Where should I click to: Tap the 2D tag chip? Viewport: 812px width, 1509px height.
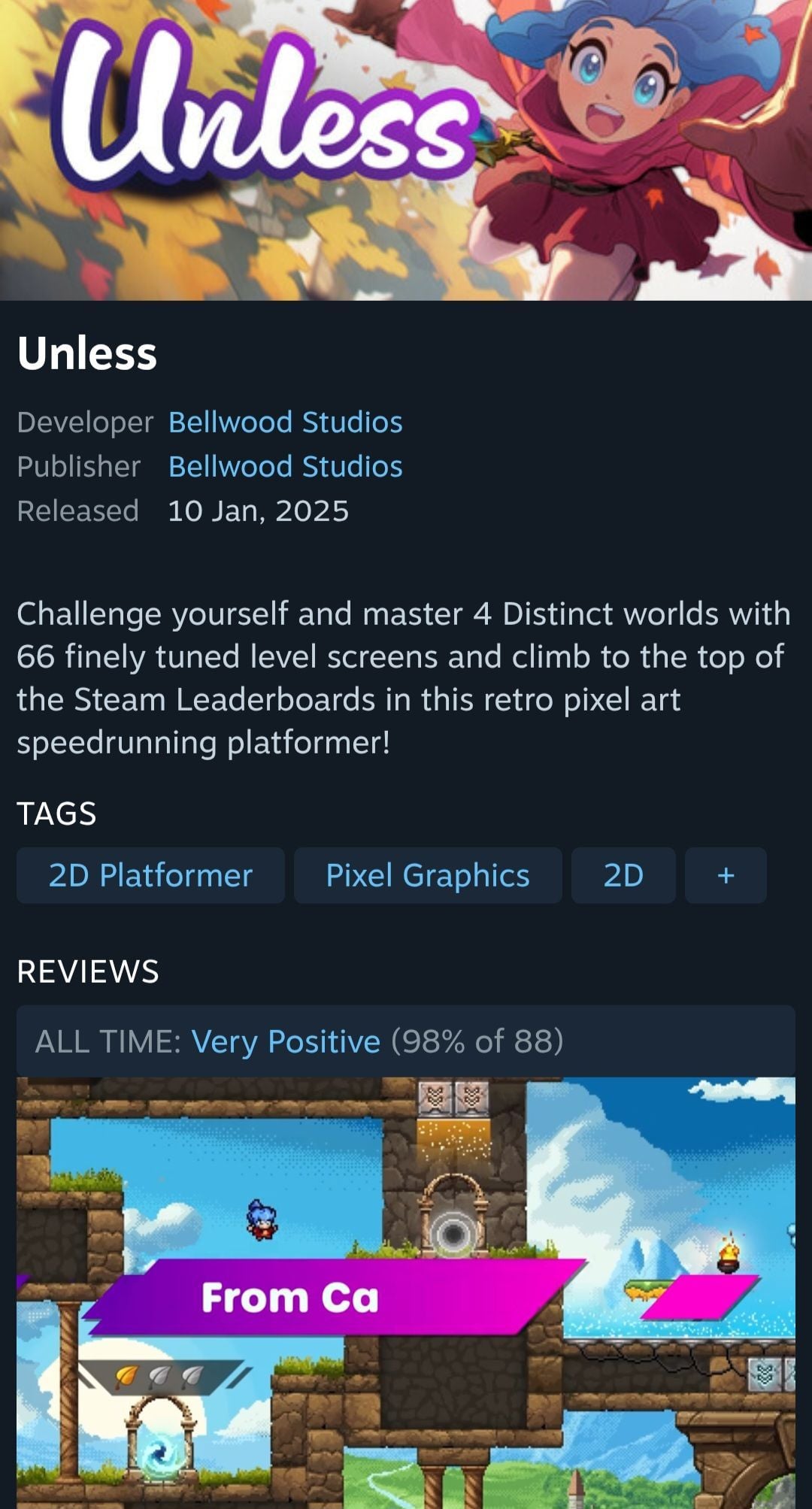click(x=623, y=875)
